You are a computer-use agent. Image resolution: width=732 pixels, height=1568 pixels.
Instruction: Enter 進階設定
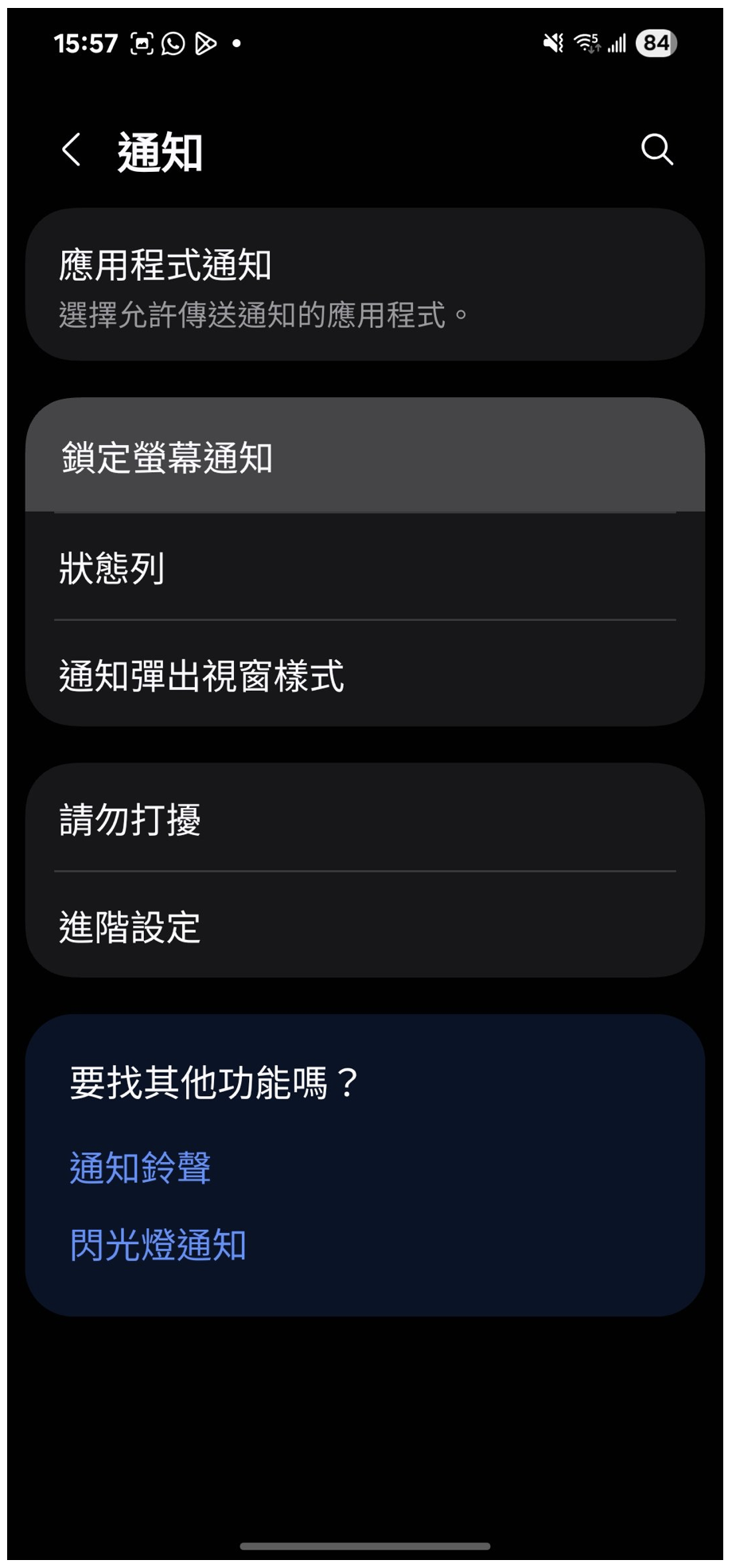[x=365, y=926]
